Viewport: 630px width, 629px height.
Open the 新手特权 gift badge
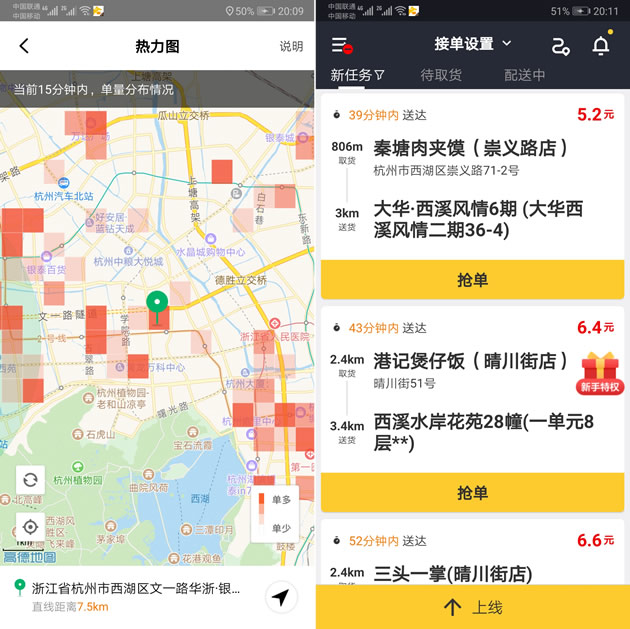(x=601, y=372)
